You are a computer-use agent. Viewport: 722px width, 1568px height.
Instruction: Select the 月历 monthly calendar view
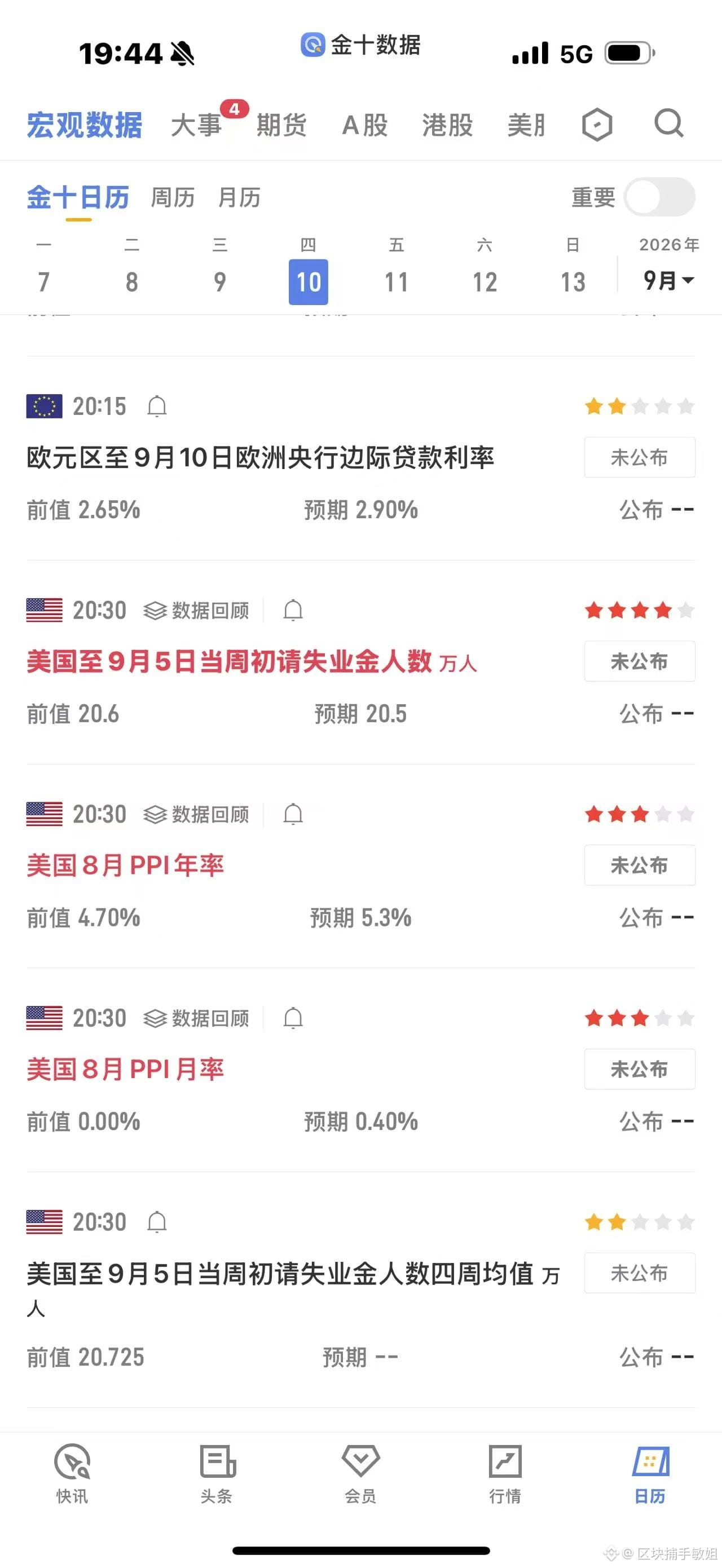pyautogui.click(x=239, y=197)
